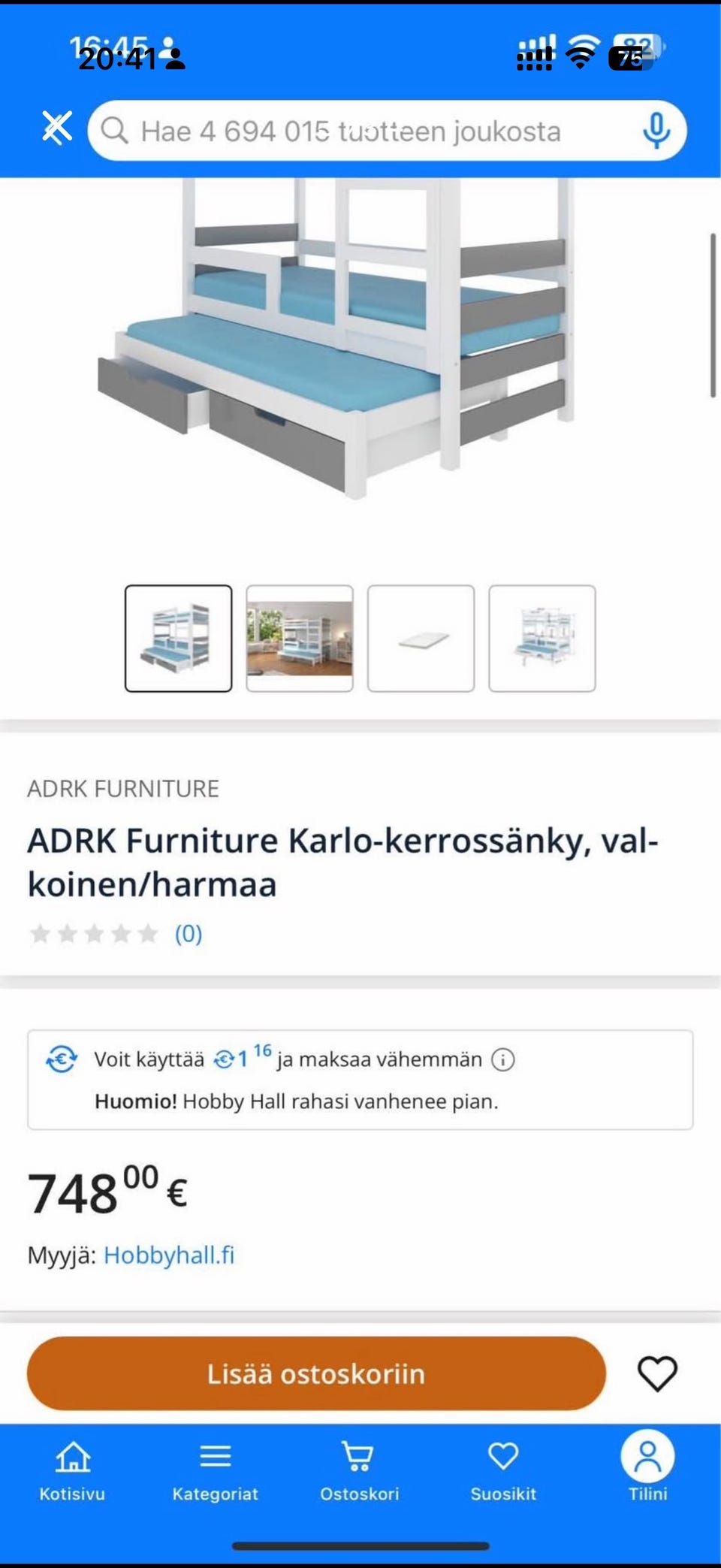Select the room-scene bunk bed thumbnail

coord(300,637)
